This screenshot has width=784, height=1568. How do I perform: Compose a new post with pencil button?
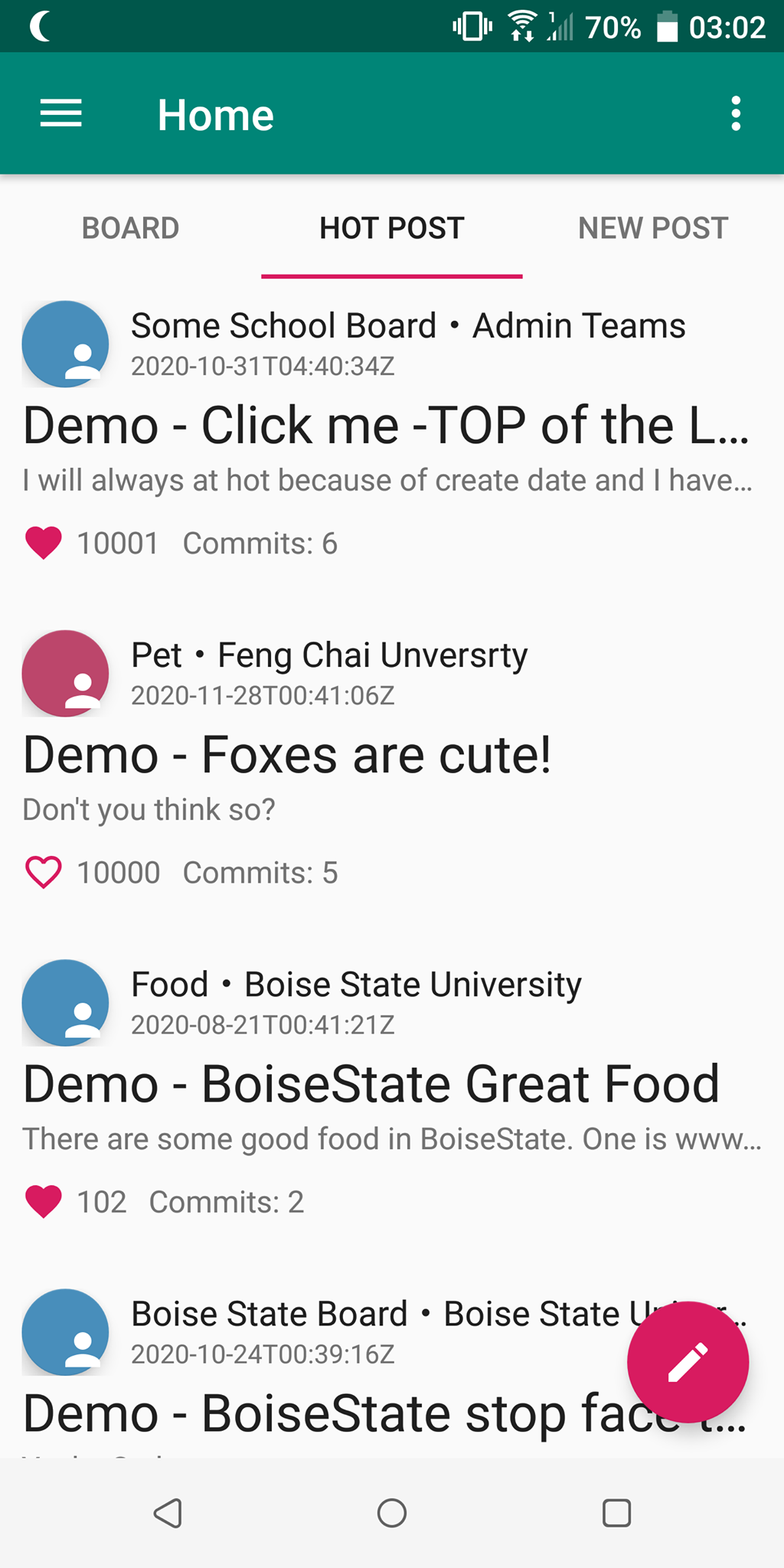(x=688, y=1363)
